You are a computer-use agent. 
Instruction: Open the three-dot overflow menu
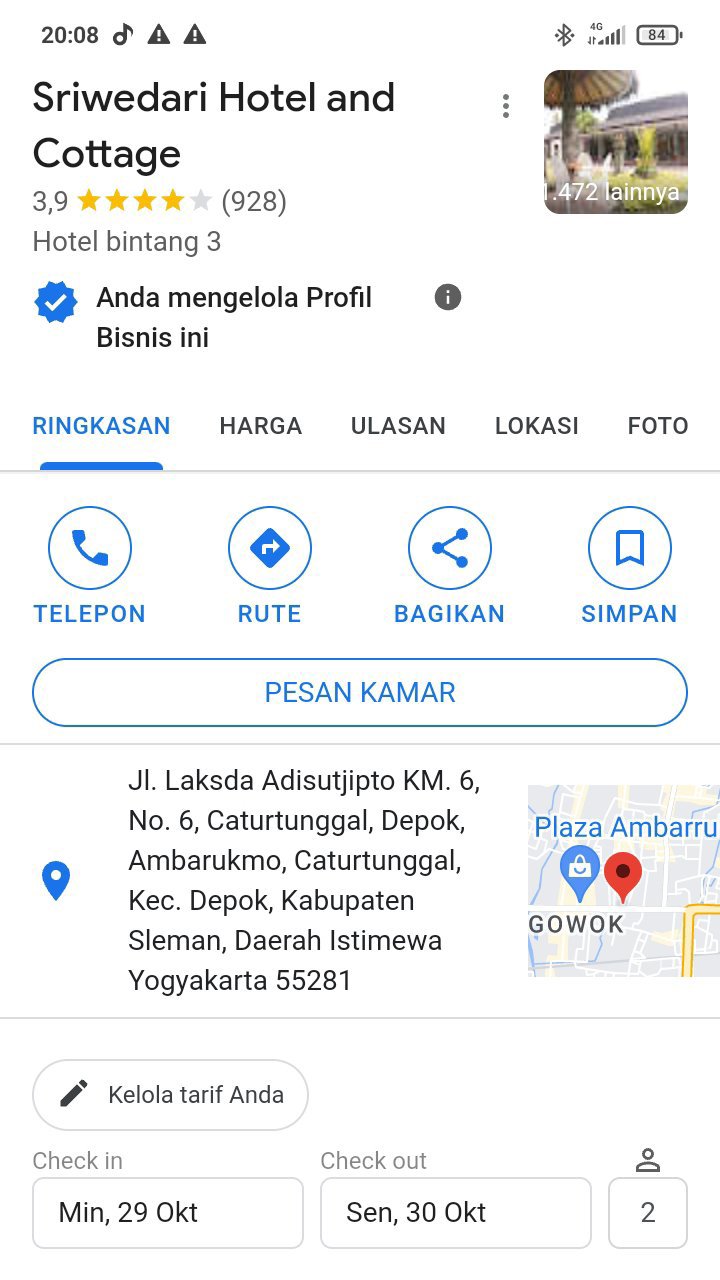[506, 106]
